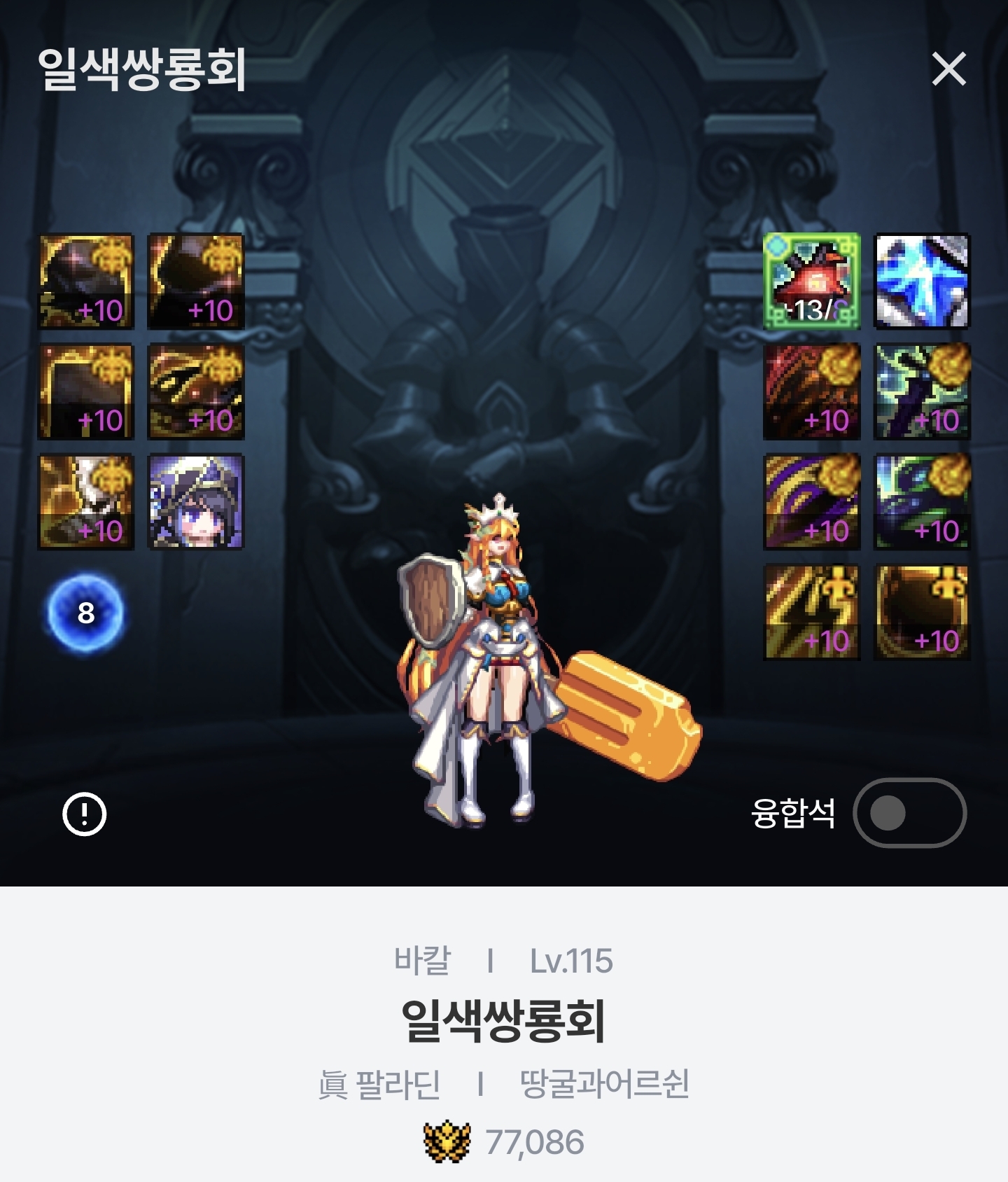
Task: Open the info exclamation icon
Action: coord(84,814)
